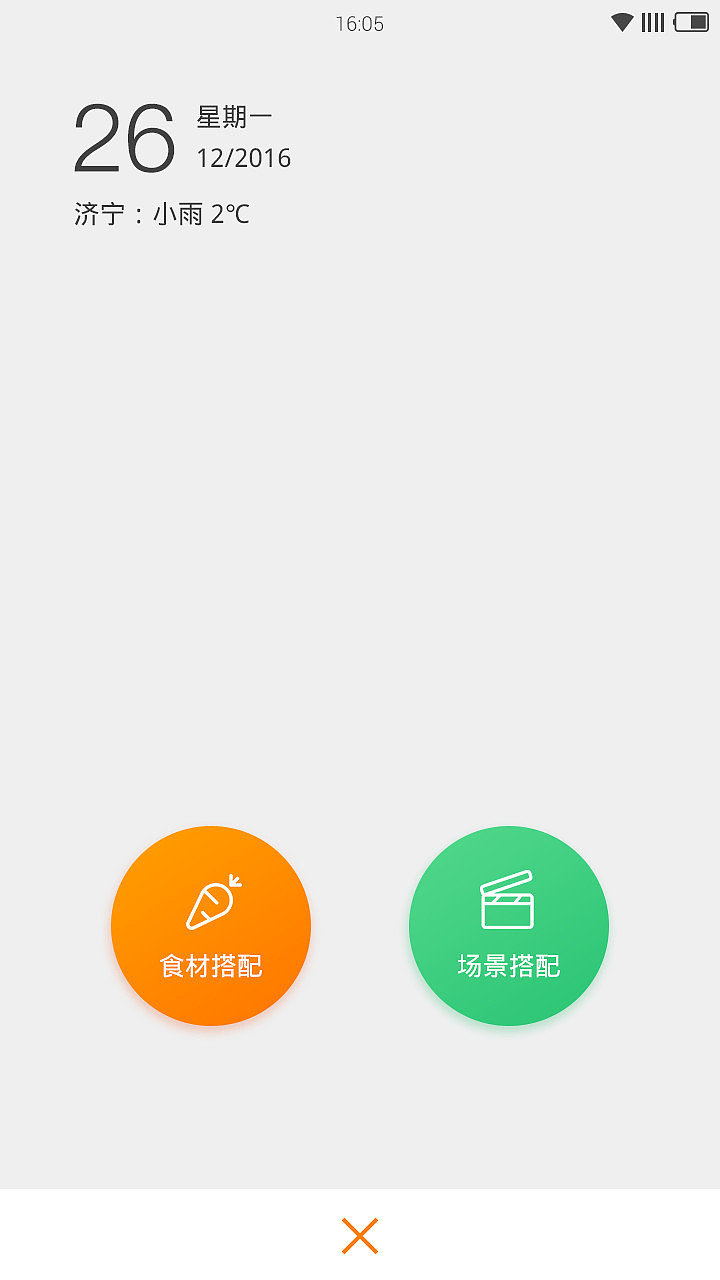Check the battery icon in status bar
The image size is (720, 1280).
point(692,20)
